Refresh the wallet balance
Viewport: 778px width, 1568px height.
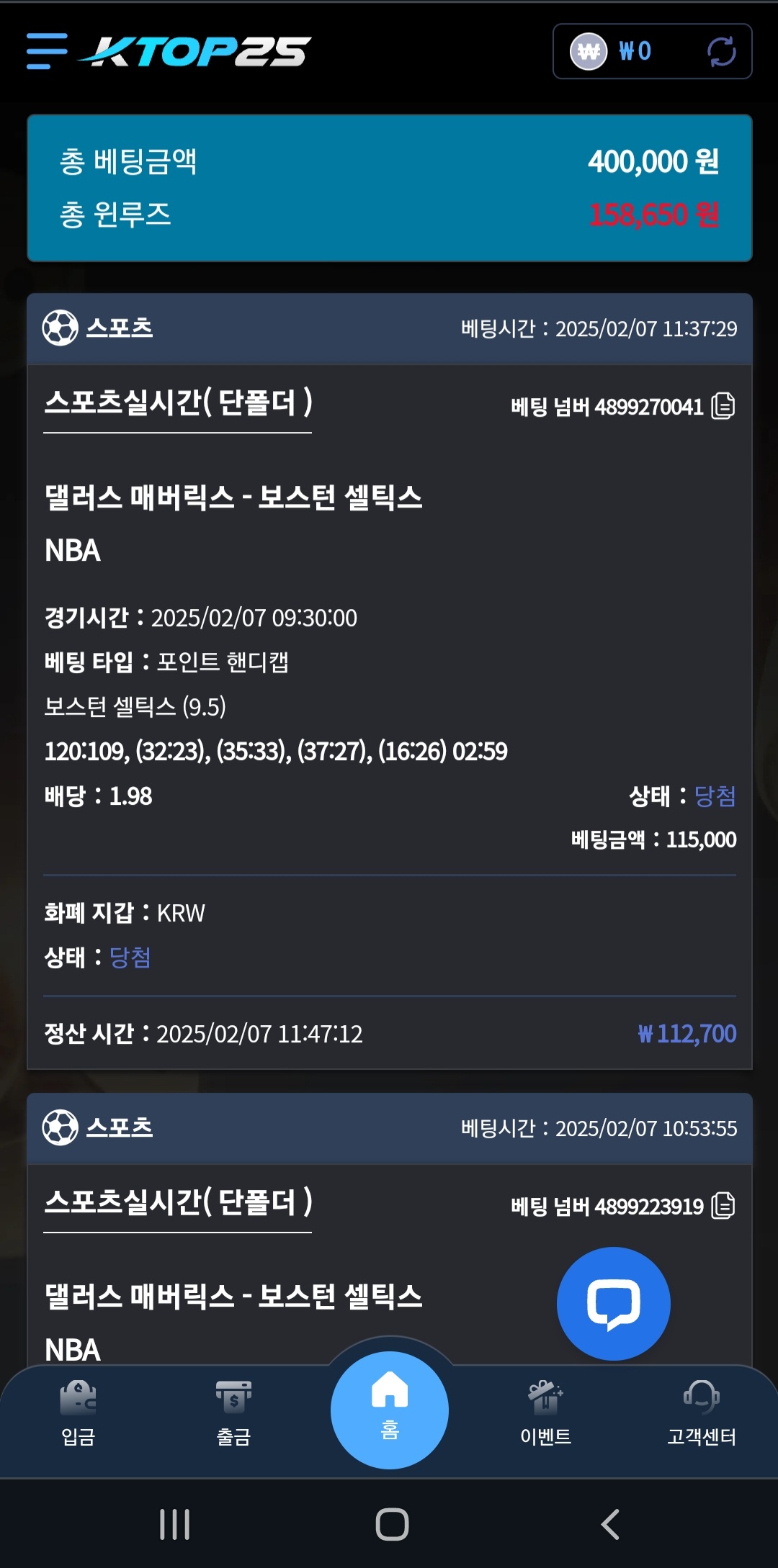[x=721, y=51]
